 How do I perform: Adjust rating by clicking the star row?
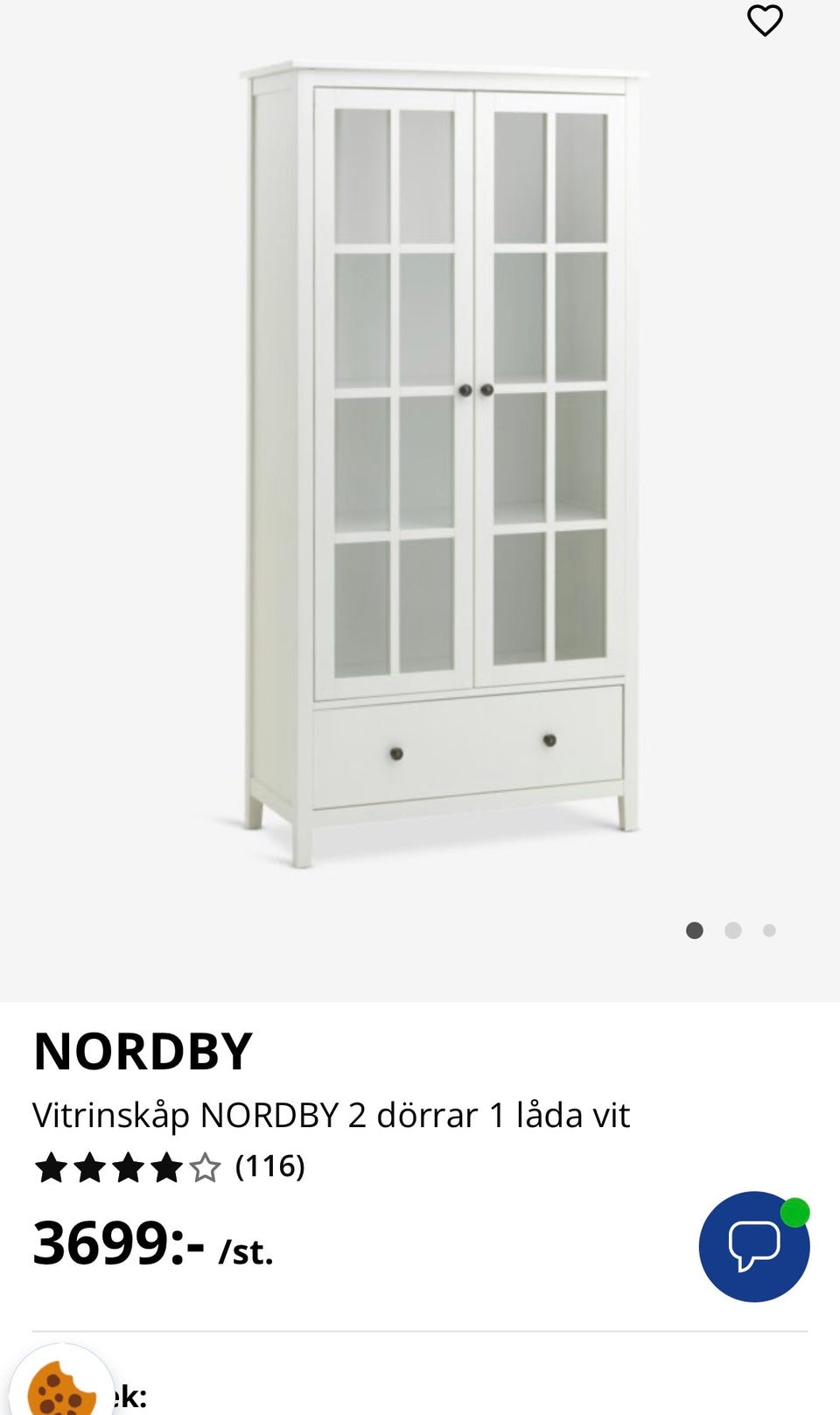tap(127, 1167)
